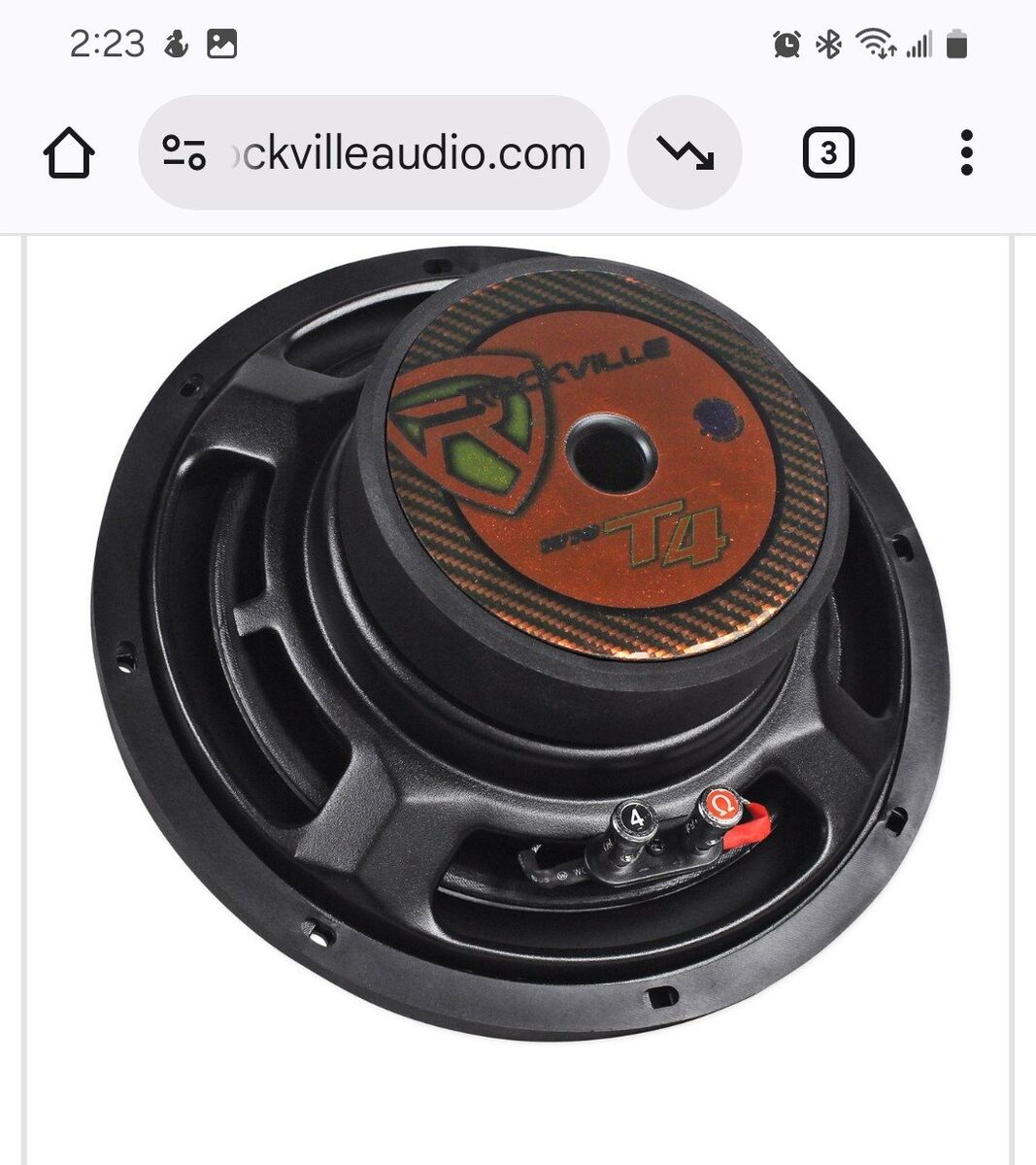This screenshot has height=1165, width=1036.
Task: Open the Rockville subwoofer product image
Action: 518,641
